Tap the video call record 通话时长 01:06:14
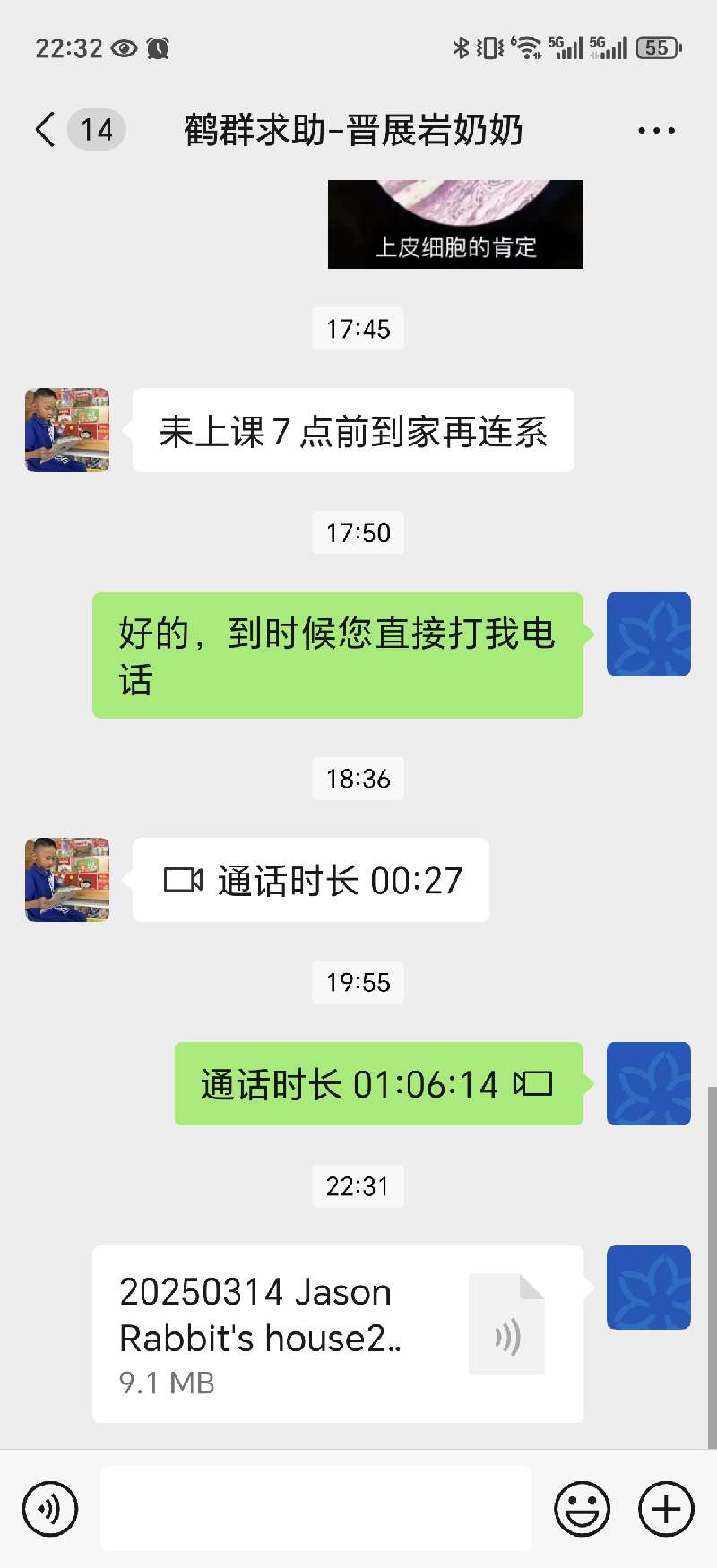The height and width of the screenshot is (1568, 717). click(x=379, y=1083)
